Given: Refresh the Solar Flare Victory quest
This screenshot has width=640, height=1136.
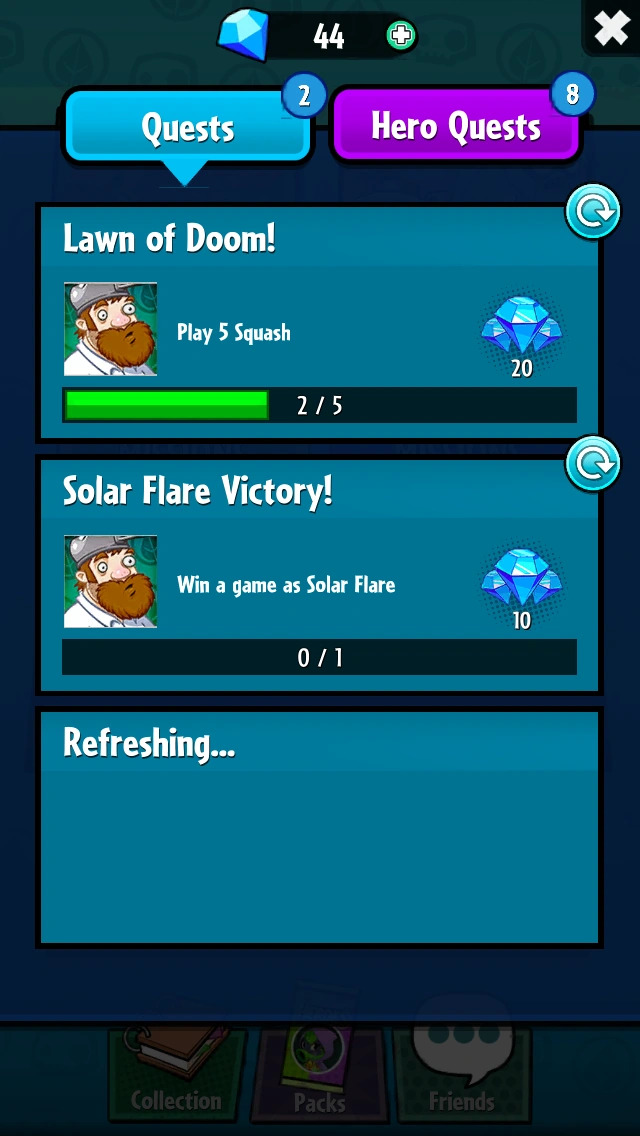Looking at the screenshot, I should click(x=593, y=464).
